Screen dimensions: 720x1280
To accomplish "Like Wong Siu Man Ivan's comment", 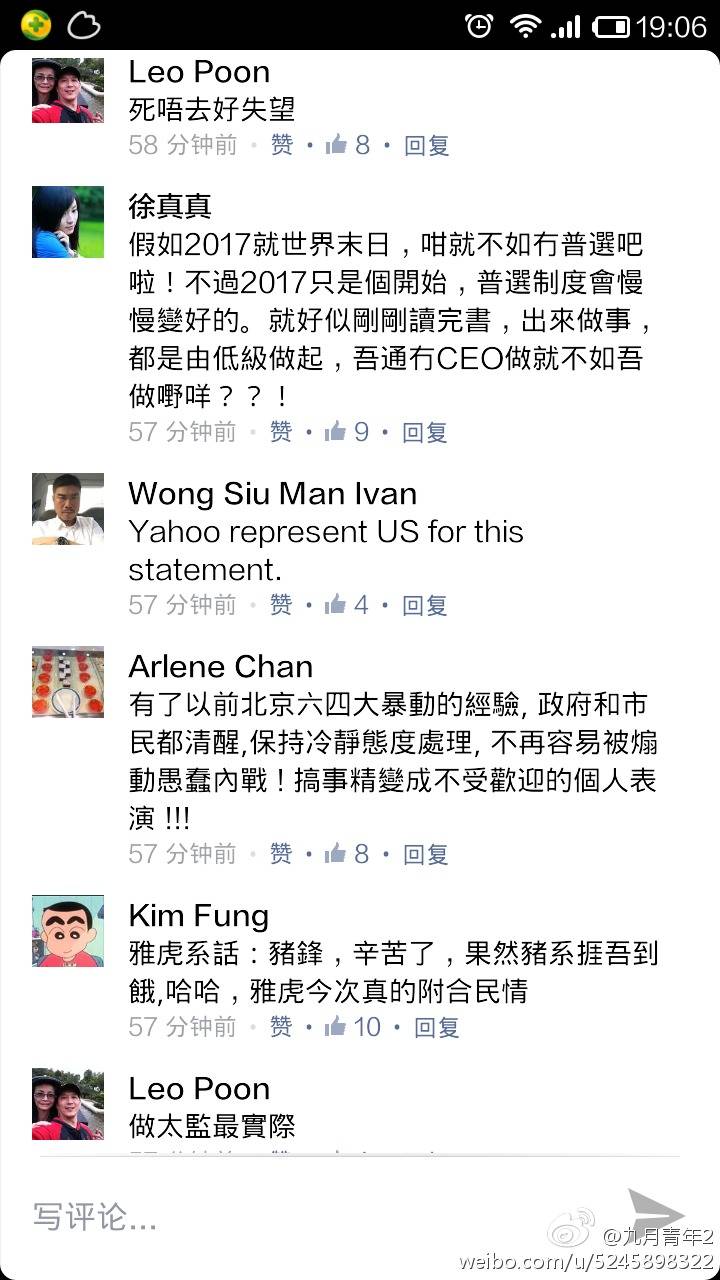I will pyautogui.click(x=282, y=605).
